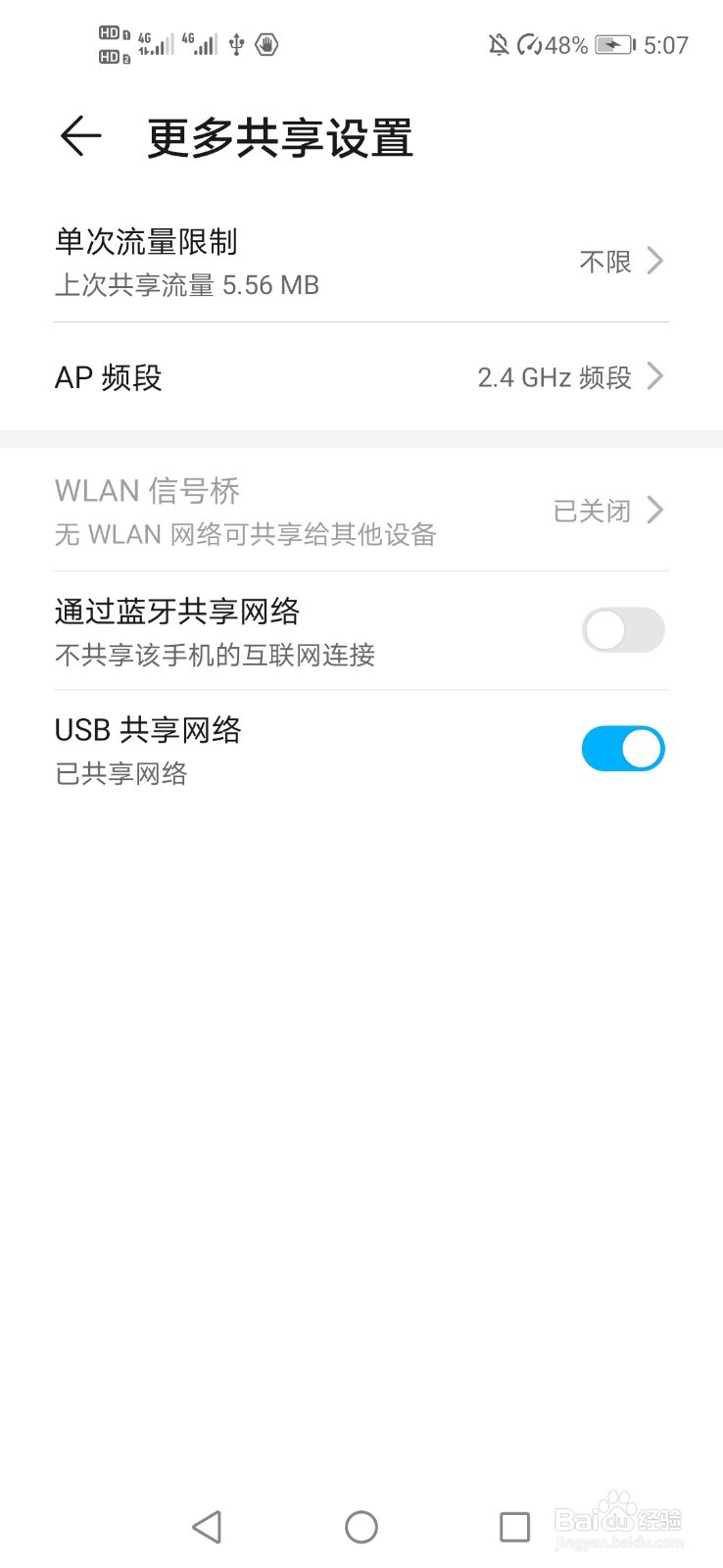Open the 单次流量限制 options
This screenshot has height=1568, width=723.
pyautogui.click(x=361, y=261)
